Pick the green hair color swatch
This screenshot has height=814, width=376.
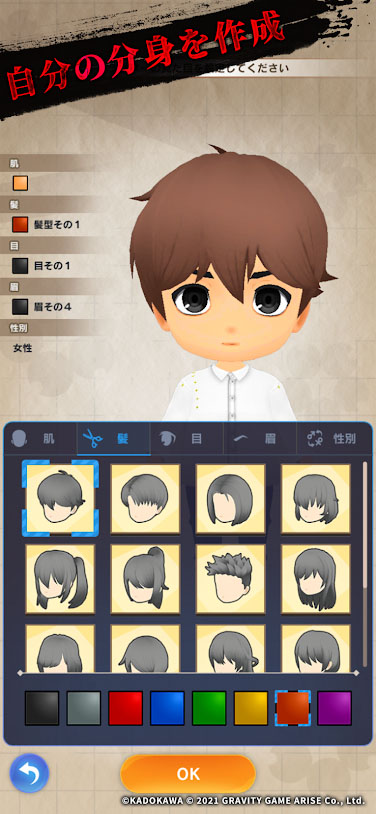[x=209, y=708]
